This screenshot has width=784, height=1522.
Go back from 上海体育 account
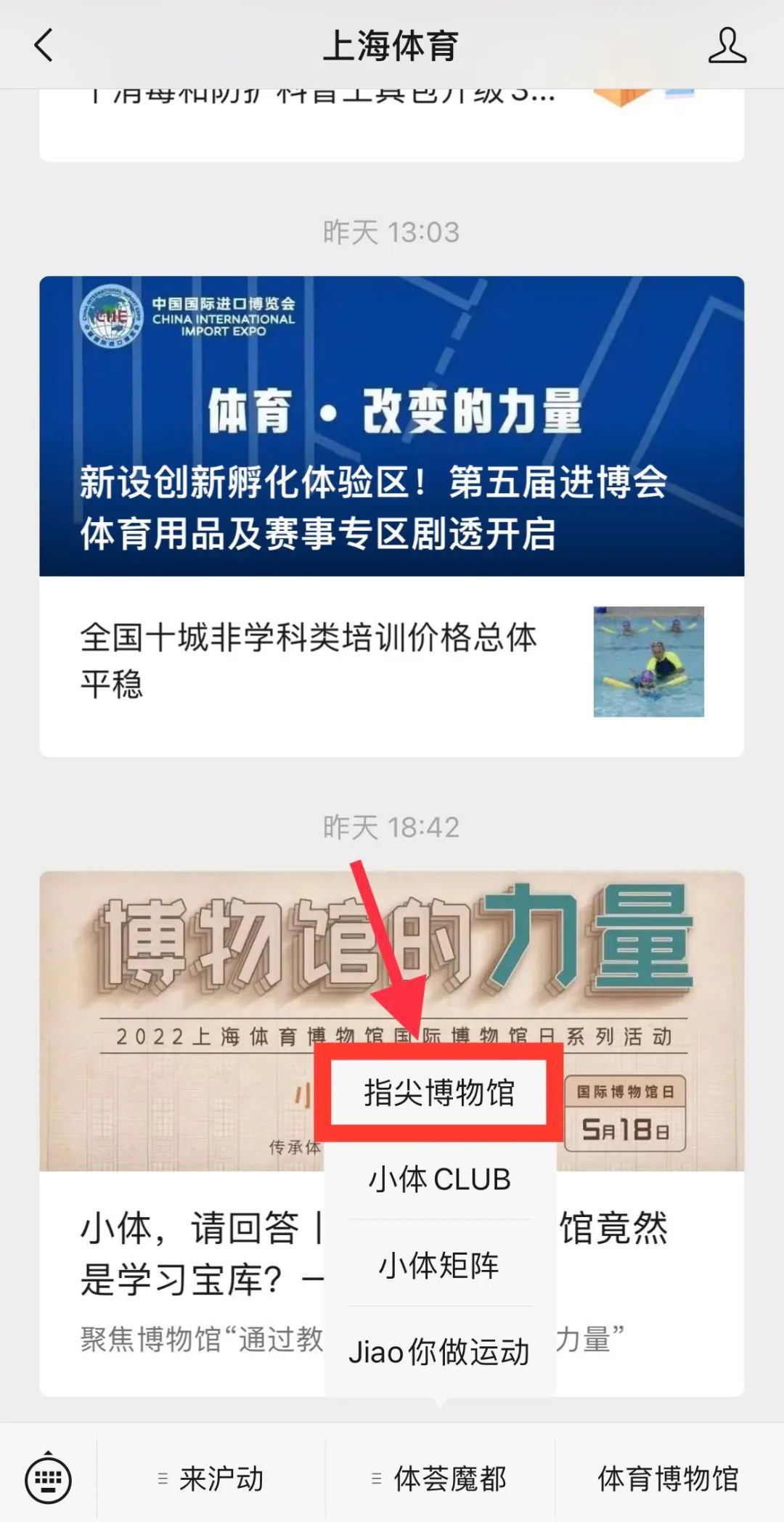[44, 45]
